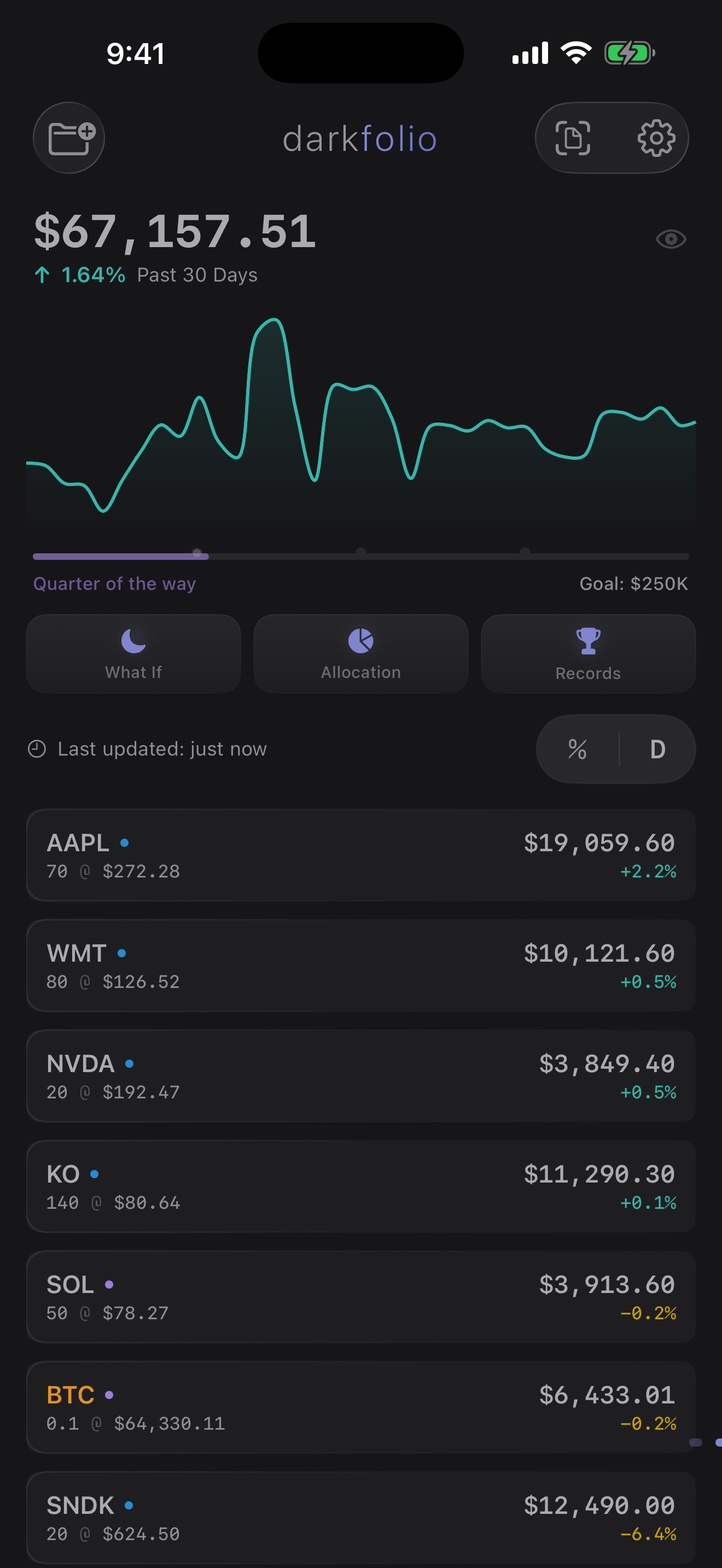Image resolution: width=722 pixels, height=1568 pixels.
Task: View your Records trophies
Action: [587, 654]
